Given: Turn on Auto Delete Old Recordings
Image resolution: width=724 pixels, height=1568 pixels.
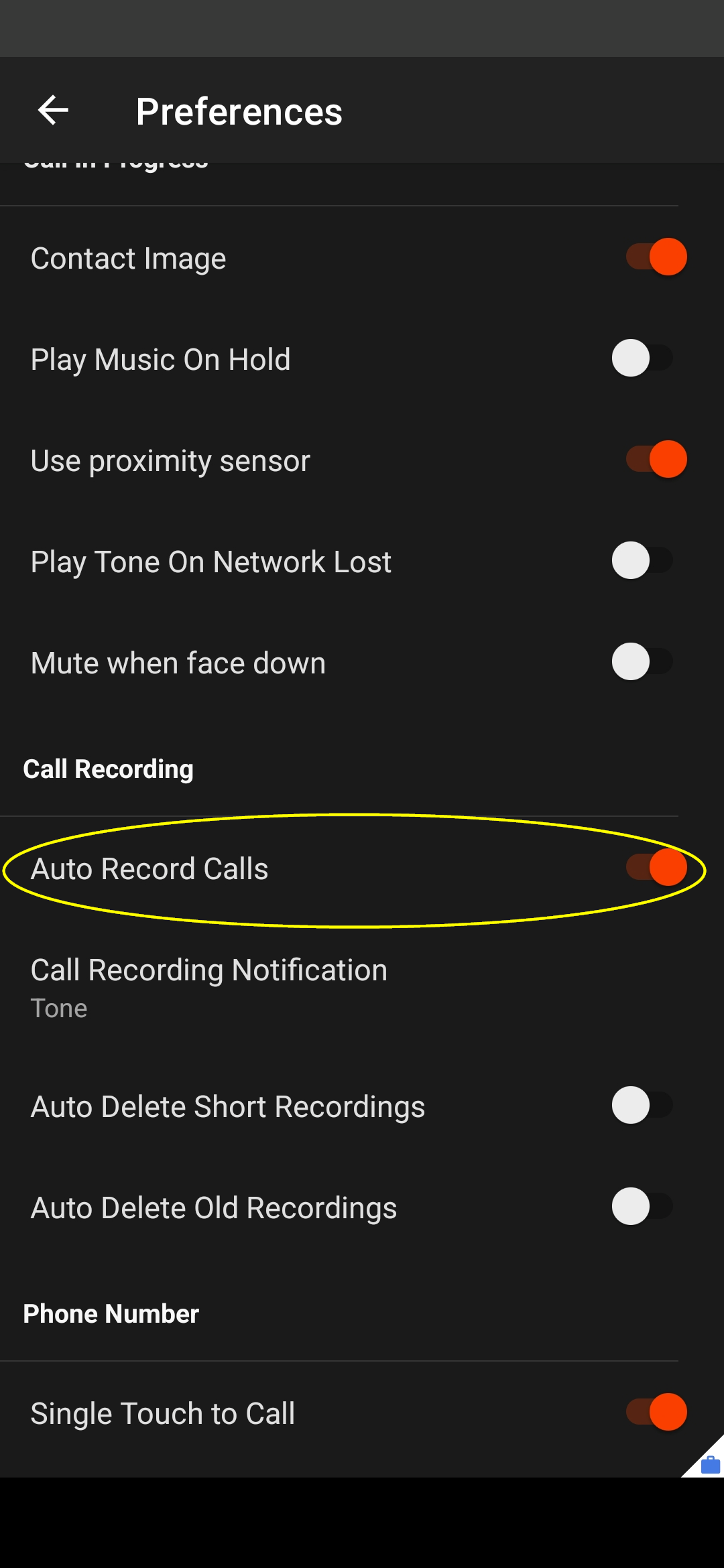Looking at the screenshot, I should click(x=642, y=1207).
